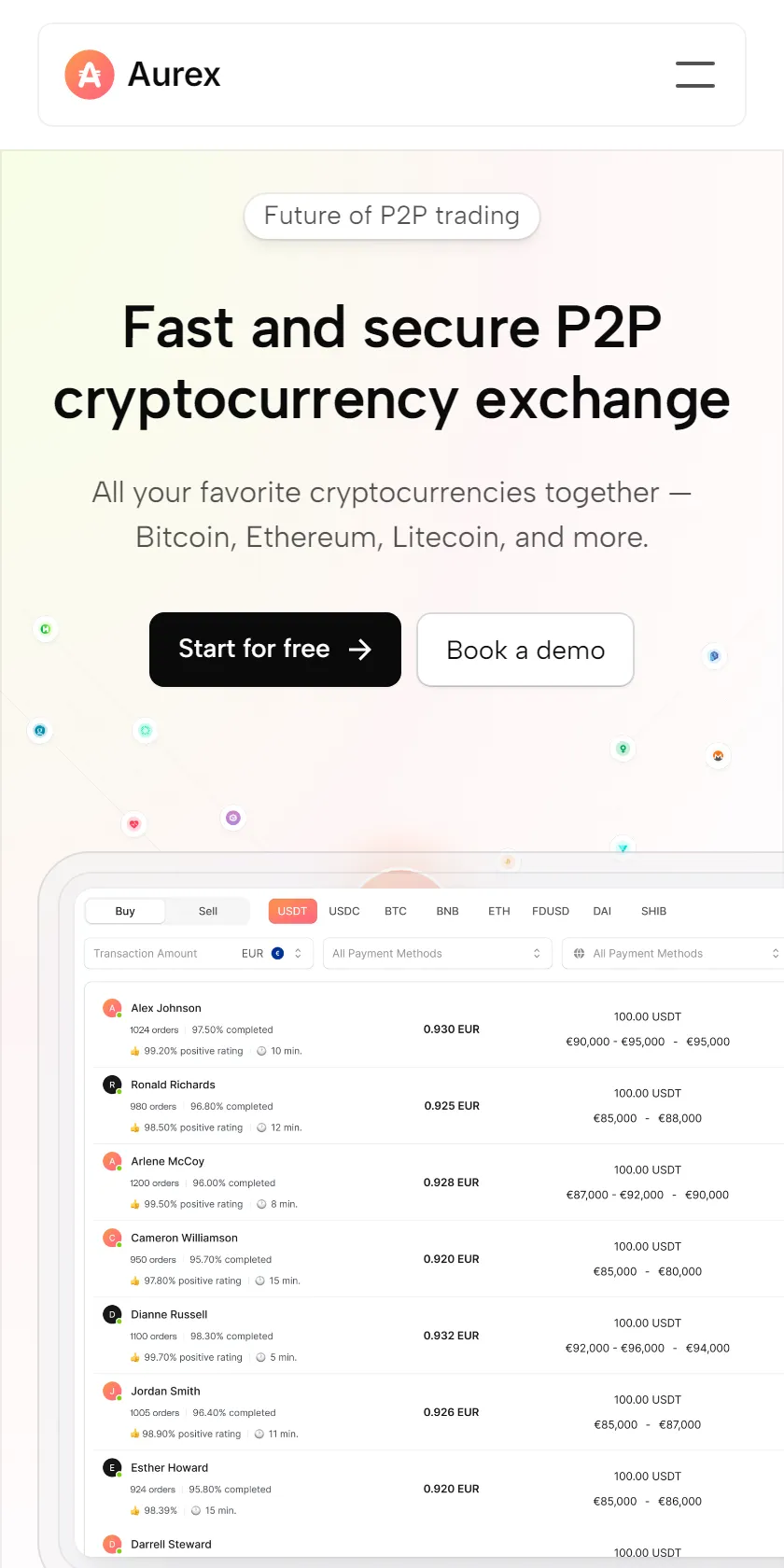This screenshot has width=784, height=1568.
Task: Go to the Aurex home logo link
Action: tap(143, 75)
